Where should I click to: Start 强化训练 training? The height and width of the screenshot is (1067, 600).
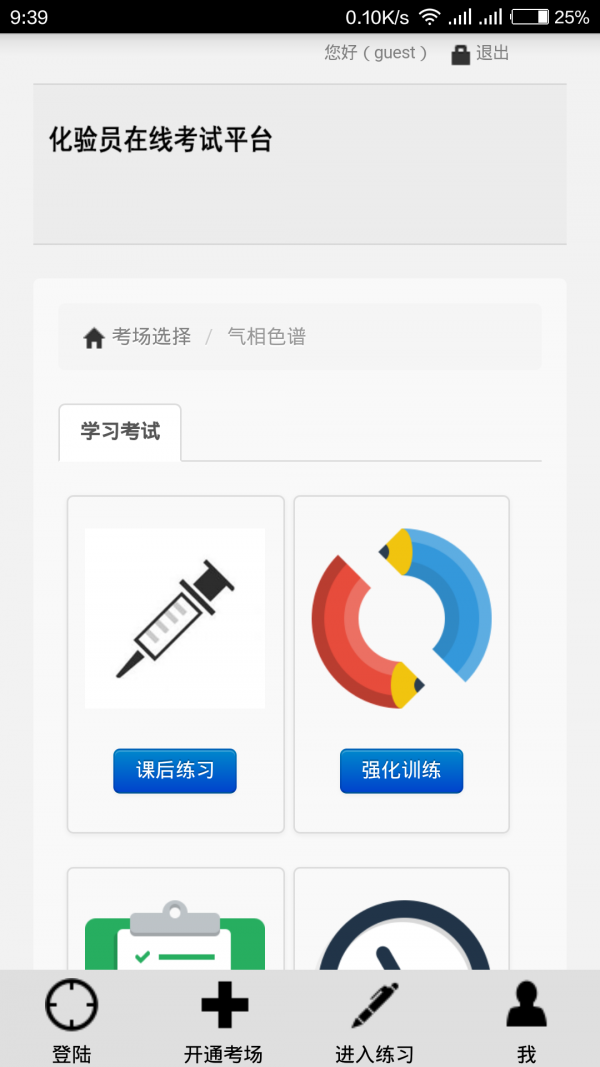401,771
